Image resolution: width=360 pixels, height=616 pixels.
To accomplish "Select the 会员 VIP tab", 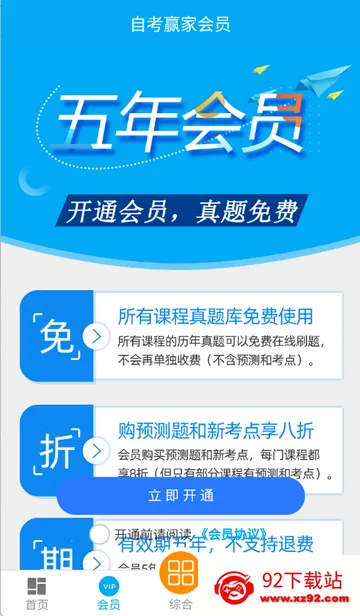I will [x=109, y=593].
